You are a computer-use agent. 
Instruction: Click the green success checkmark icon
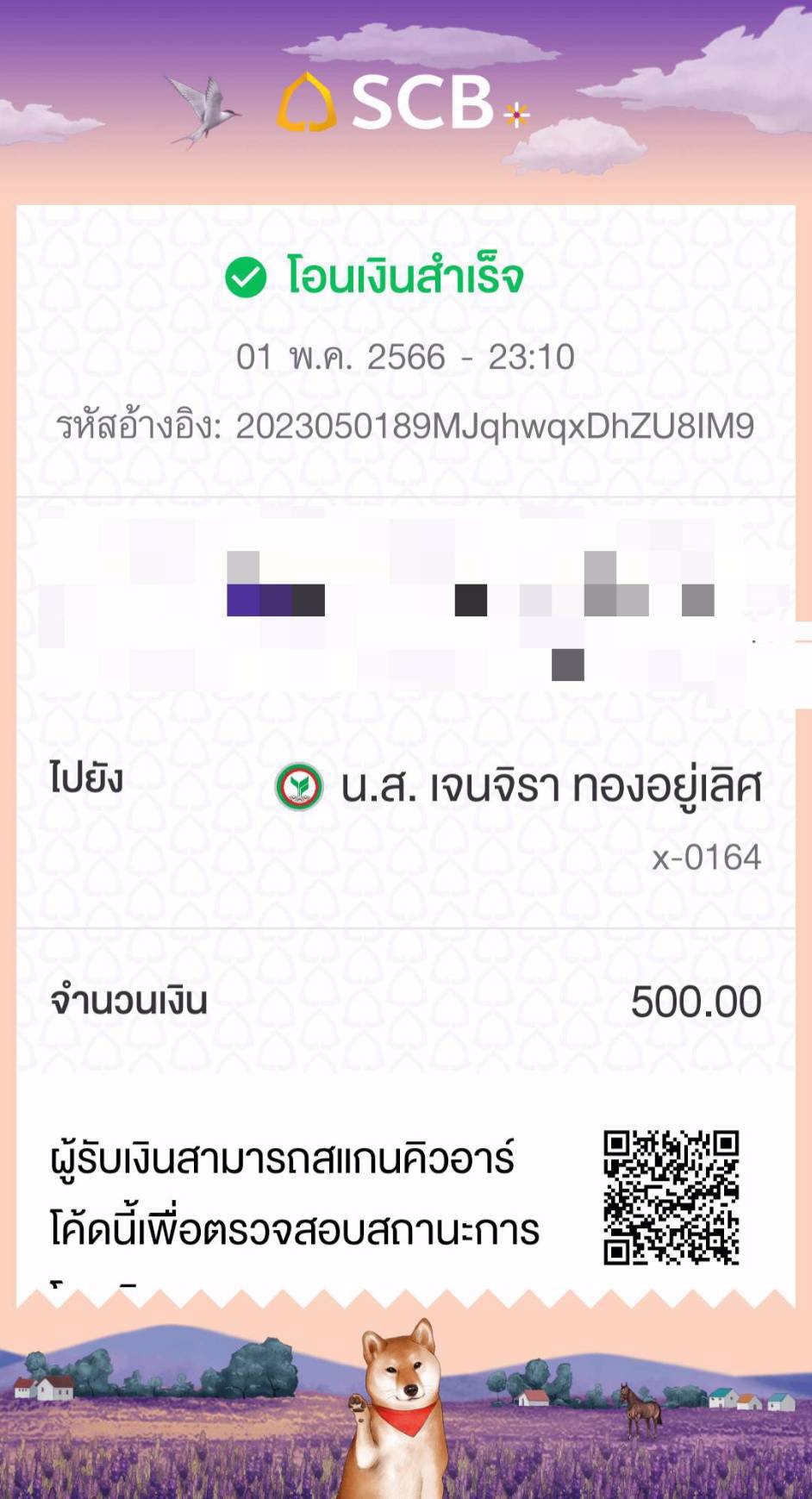click(247, 276)
